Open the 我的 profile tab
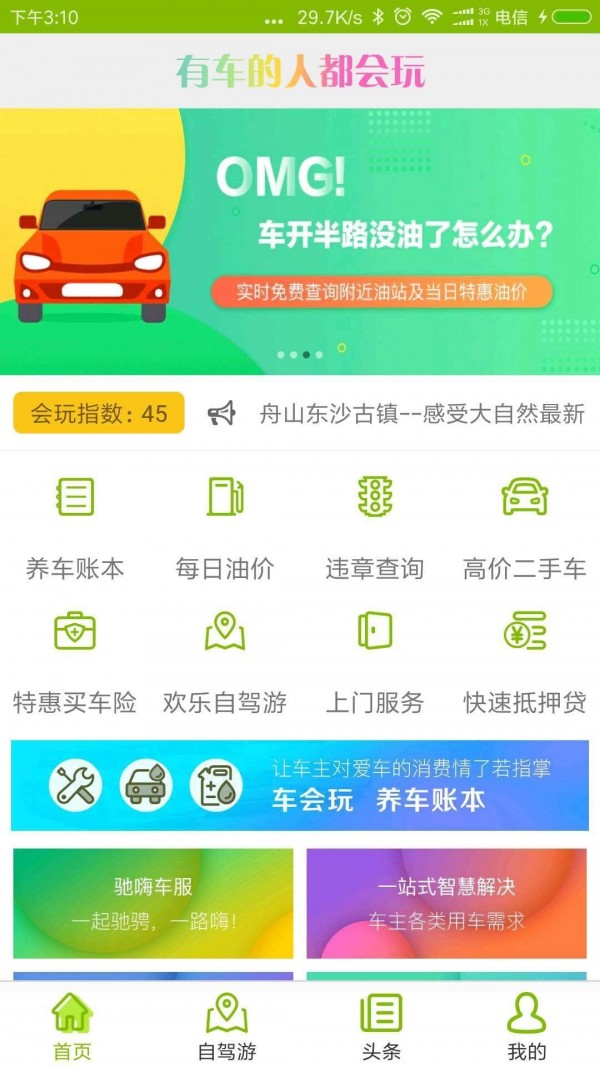Screen dimensions: 600x1067 coord(527,1026)
